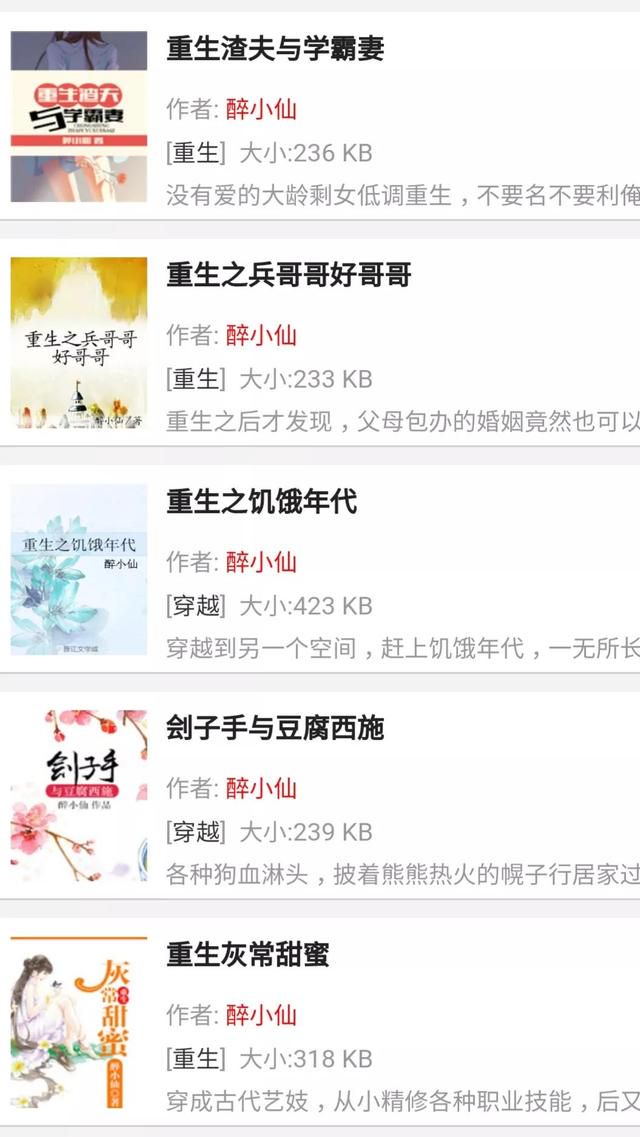This screenshot has height=1137, width=640.
Task: Select the cover of 重生灰常甜蜜
Action: pyautogui.click(x=79, y=1022)
